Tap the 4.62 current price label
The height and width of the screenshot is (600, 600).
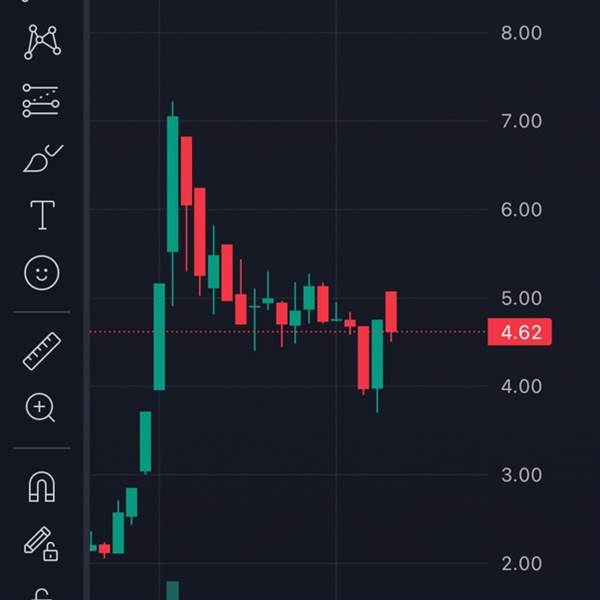(520, 332)
